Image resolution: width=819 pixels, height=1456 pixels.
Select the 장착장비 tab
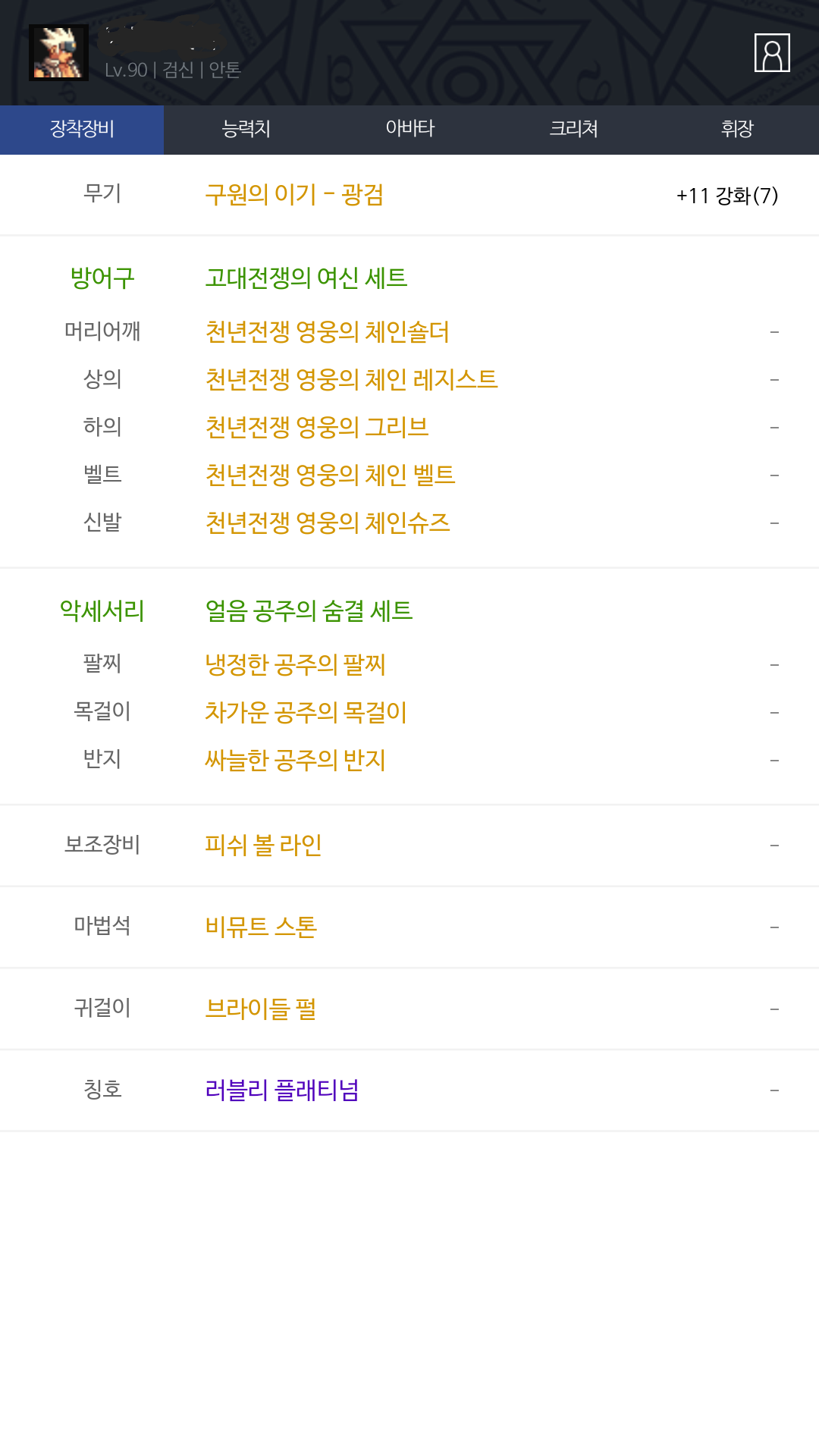coord(82,130)
